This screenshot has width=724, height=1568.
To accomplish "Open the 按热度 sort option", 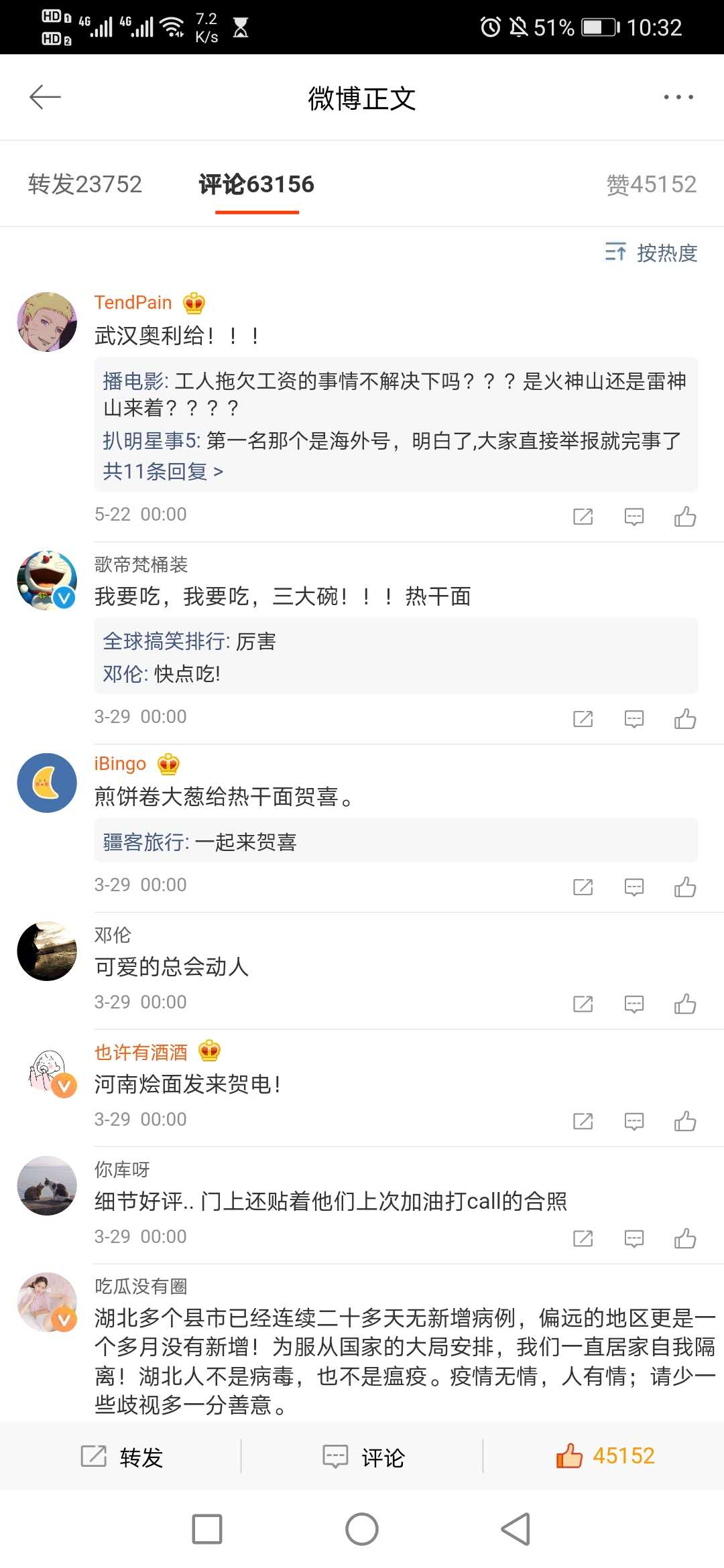I will pyautogui.click(x=651, y=253).
